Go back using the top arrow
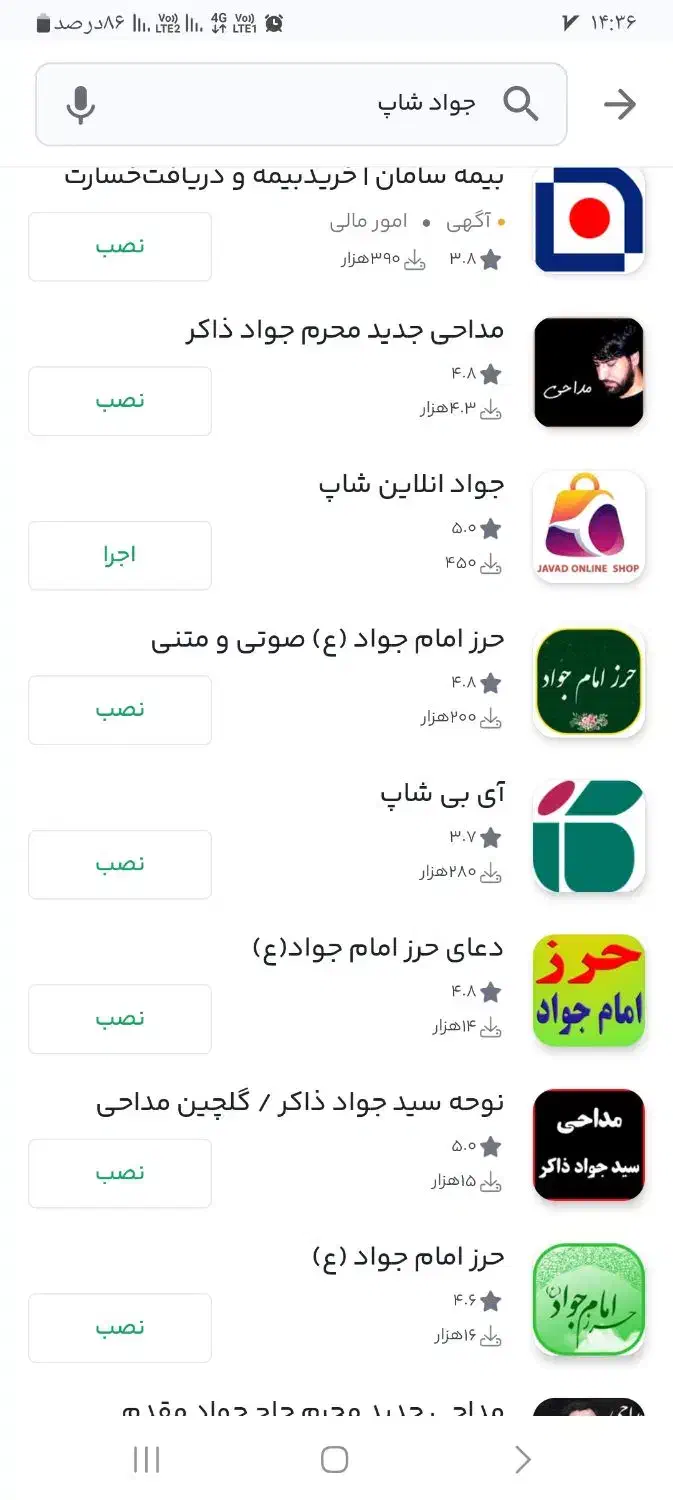The height and width of the screenshot is (1500, 673). tap(620, 104)
